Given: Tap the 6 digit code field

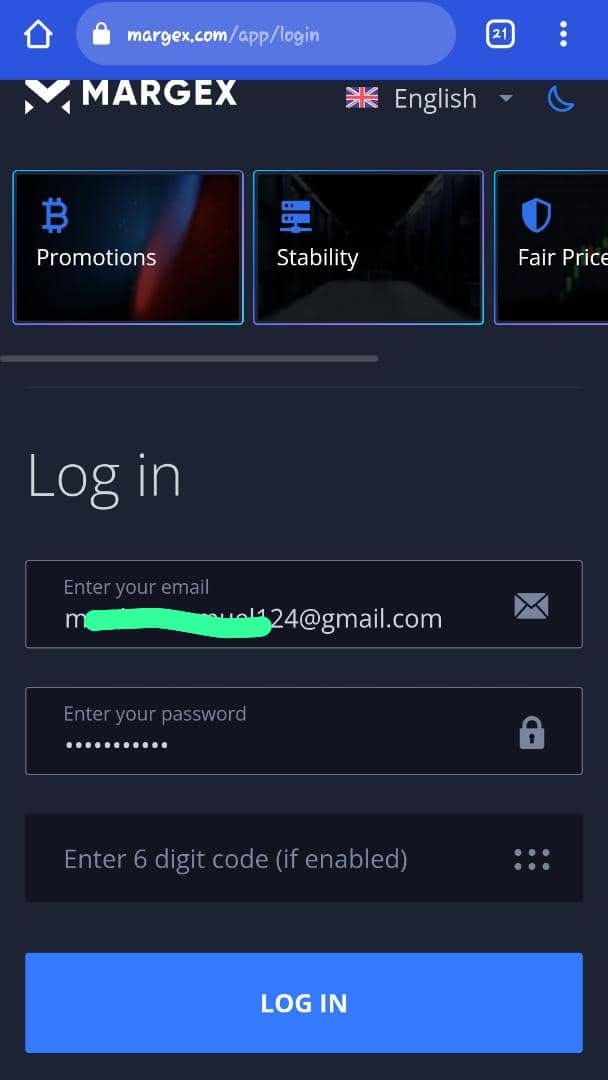Looking at the screenshot, I should [280, 858].
